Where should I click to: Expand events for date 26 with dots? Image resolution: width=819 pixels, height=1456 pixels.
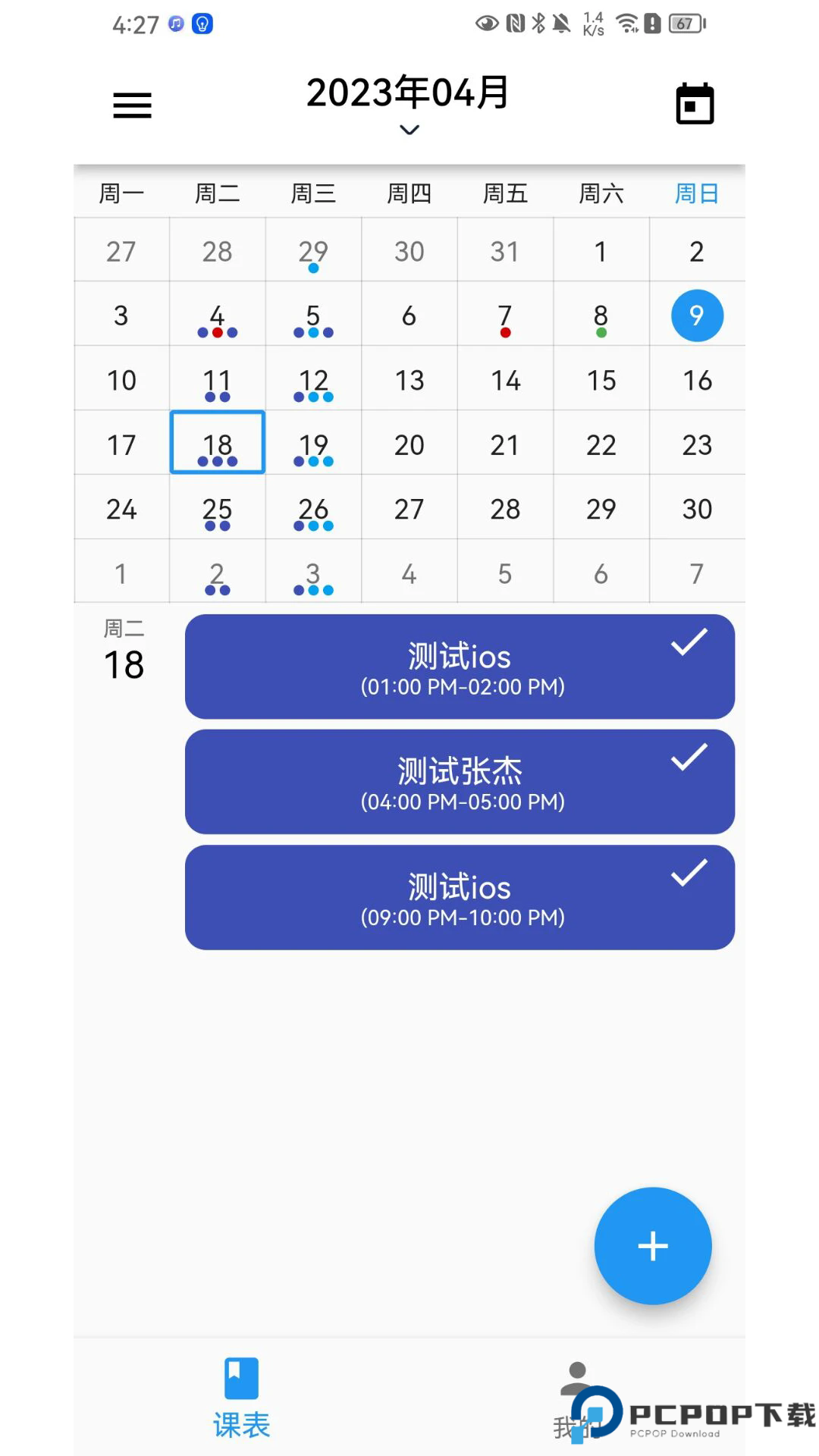click(x=312, y=509)
